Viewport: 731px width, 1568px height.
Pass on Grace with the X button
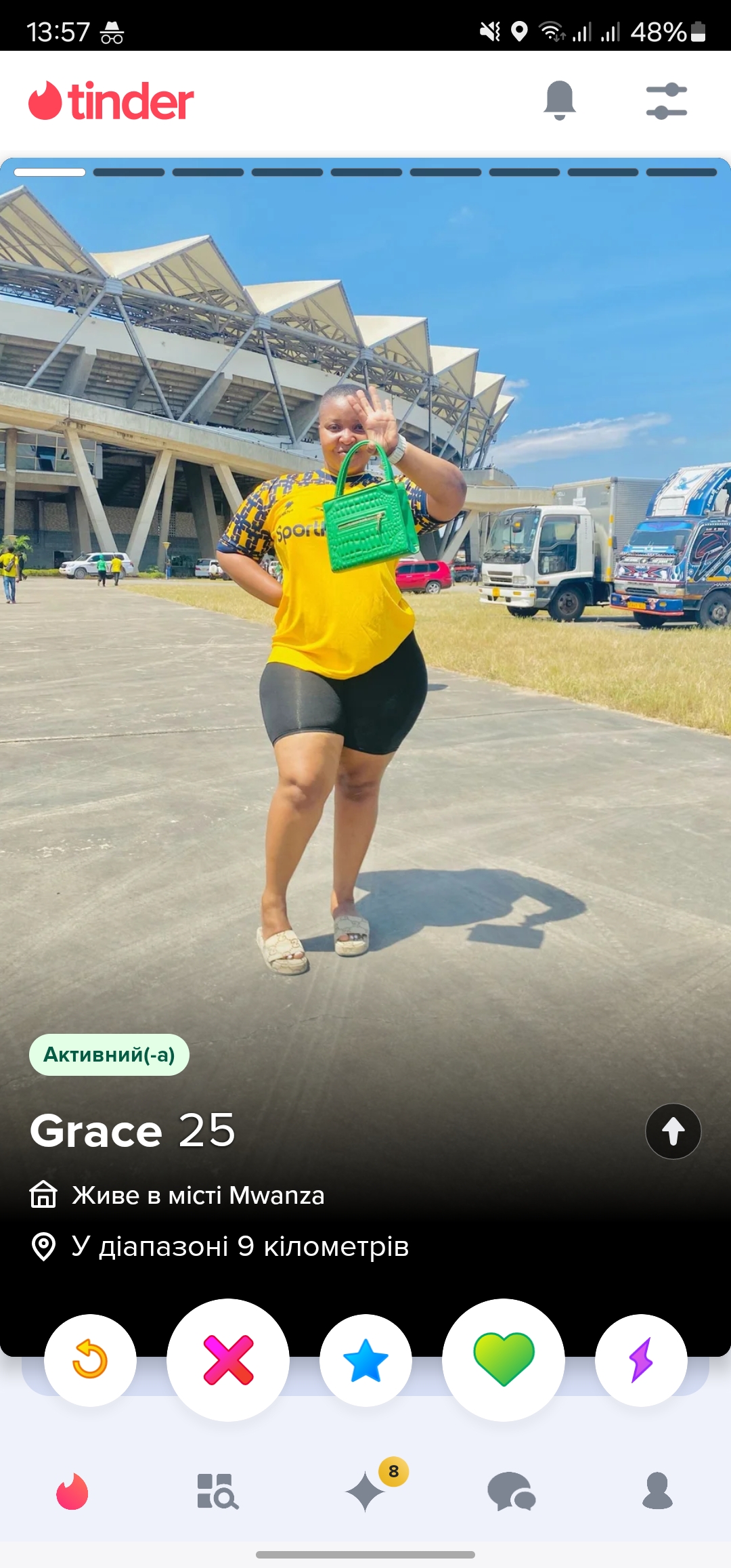tap(228, 1359)
